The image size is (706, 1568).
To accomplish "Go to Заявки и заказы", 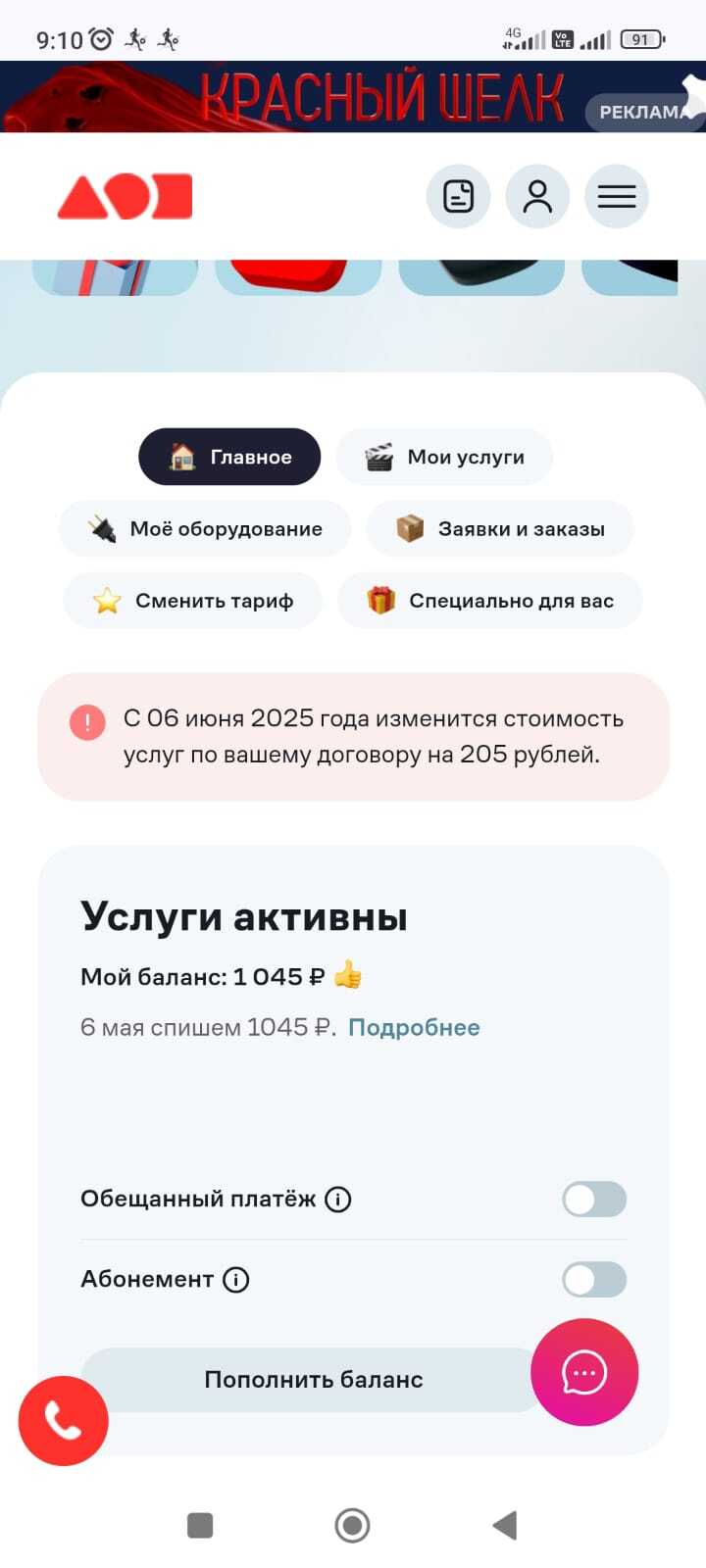I will click(500, 529).
